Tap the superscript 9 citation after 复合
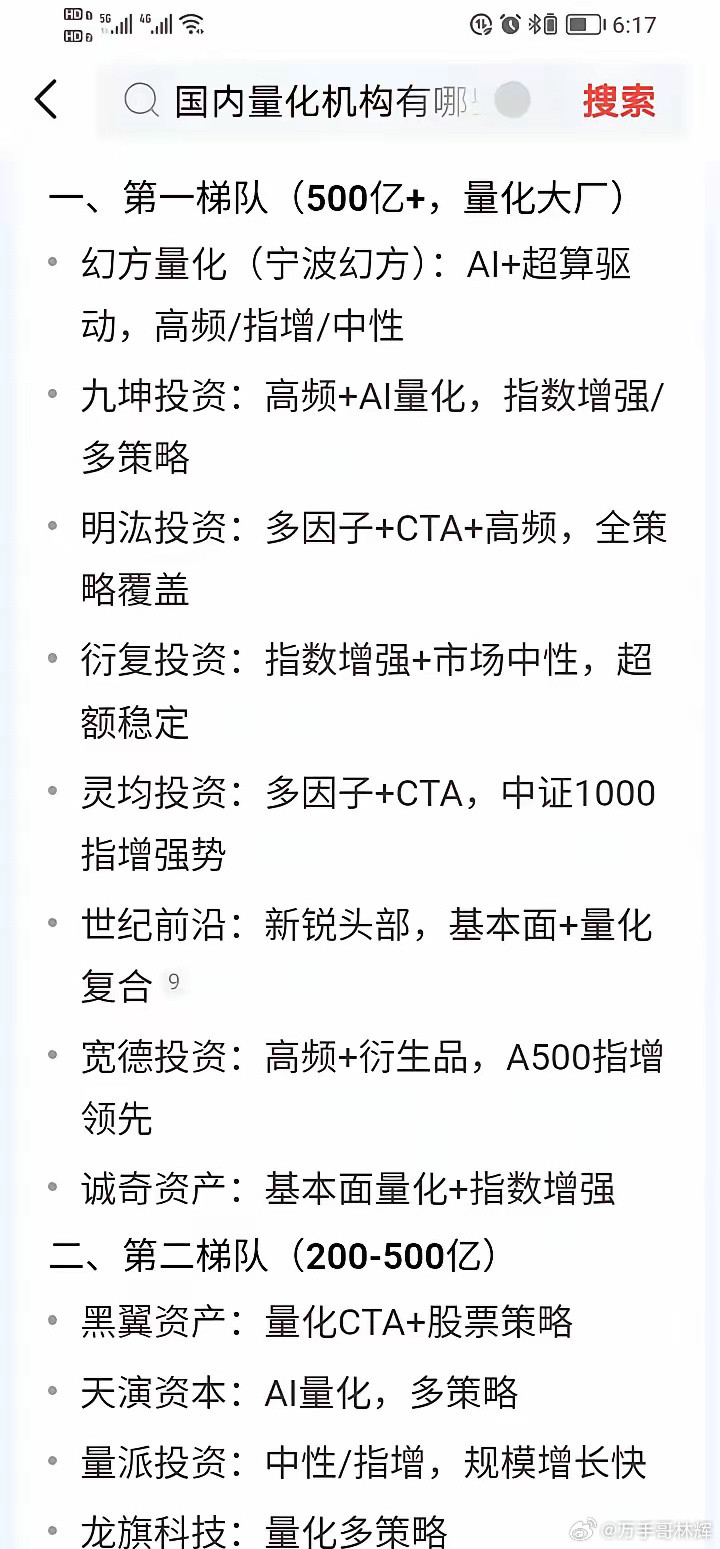Screen dimensions: 720x1549 [174, 983]
